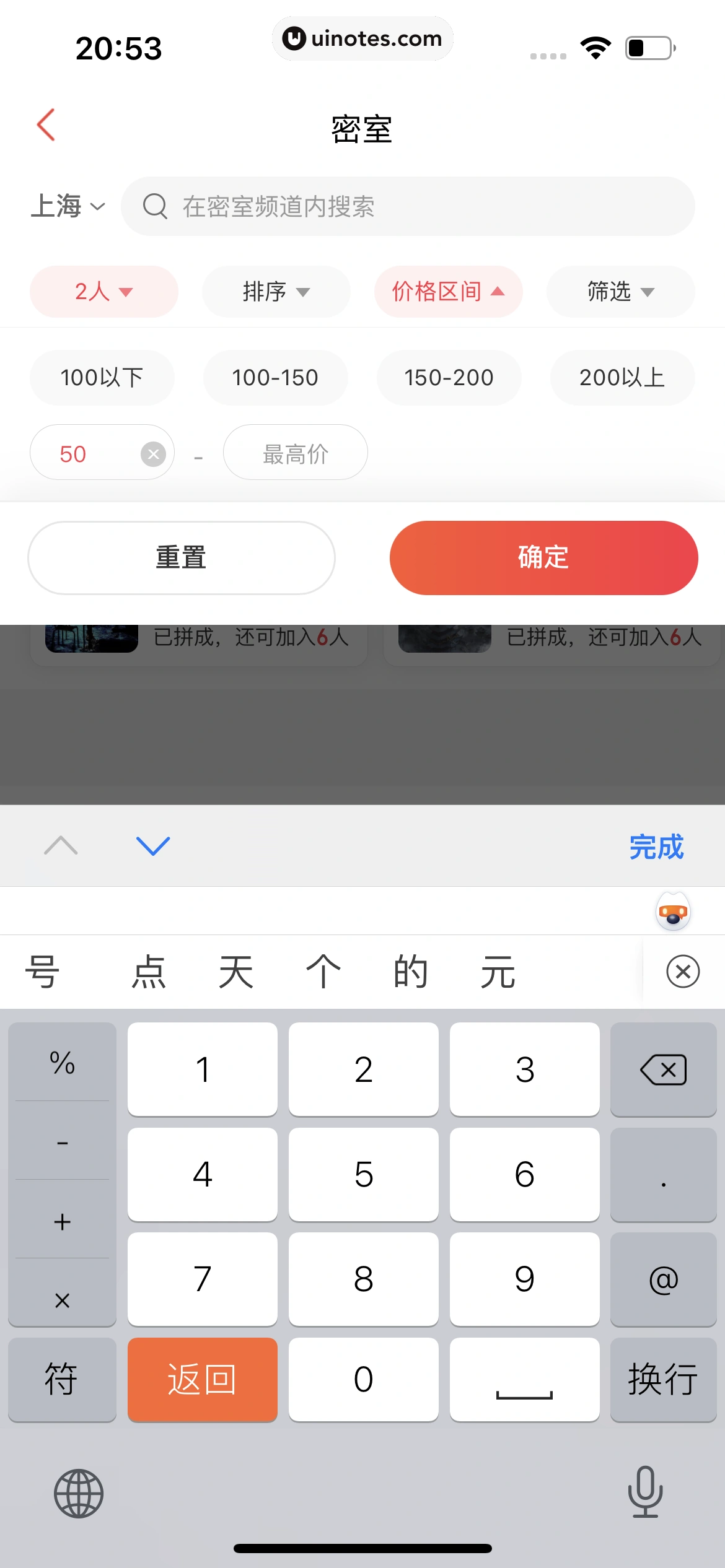Select the 200以上 price chip
725x1568 pixels.
point(622,377)
